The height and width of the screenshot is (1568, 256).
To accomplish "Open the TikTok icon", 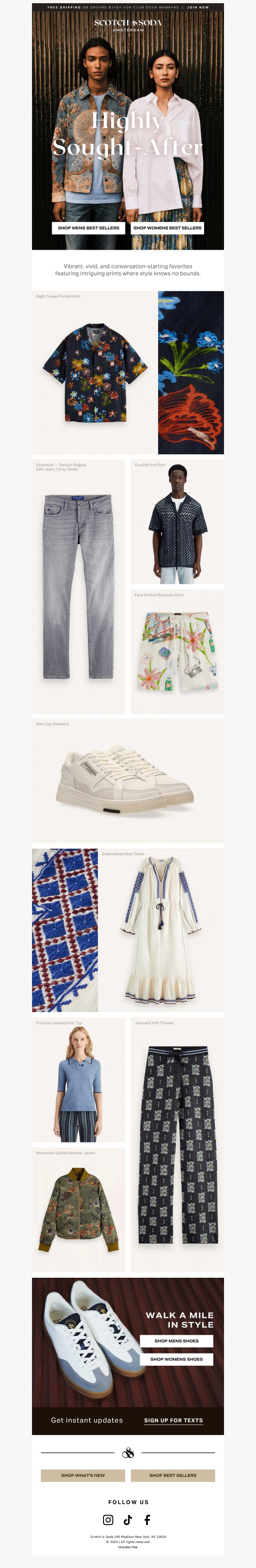I will click(128, 1520).
